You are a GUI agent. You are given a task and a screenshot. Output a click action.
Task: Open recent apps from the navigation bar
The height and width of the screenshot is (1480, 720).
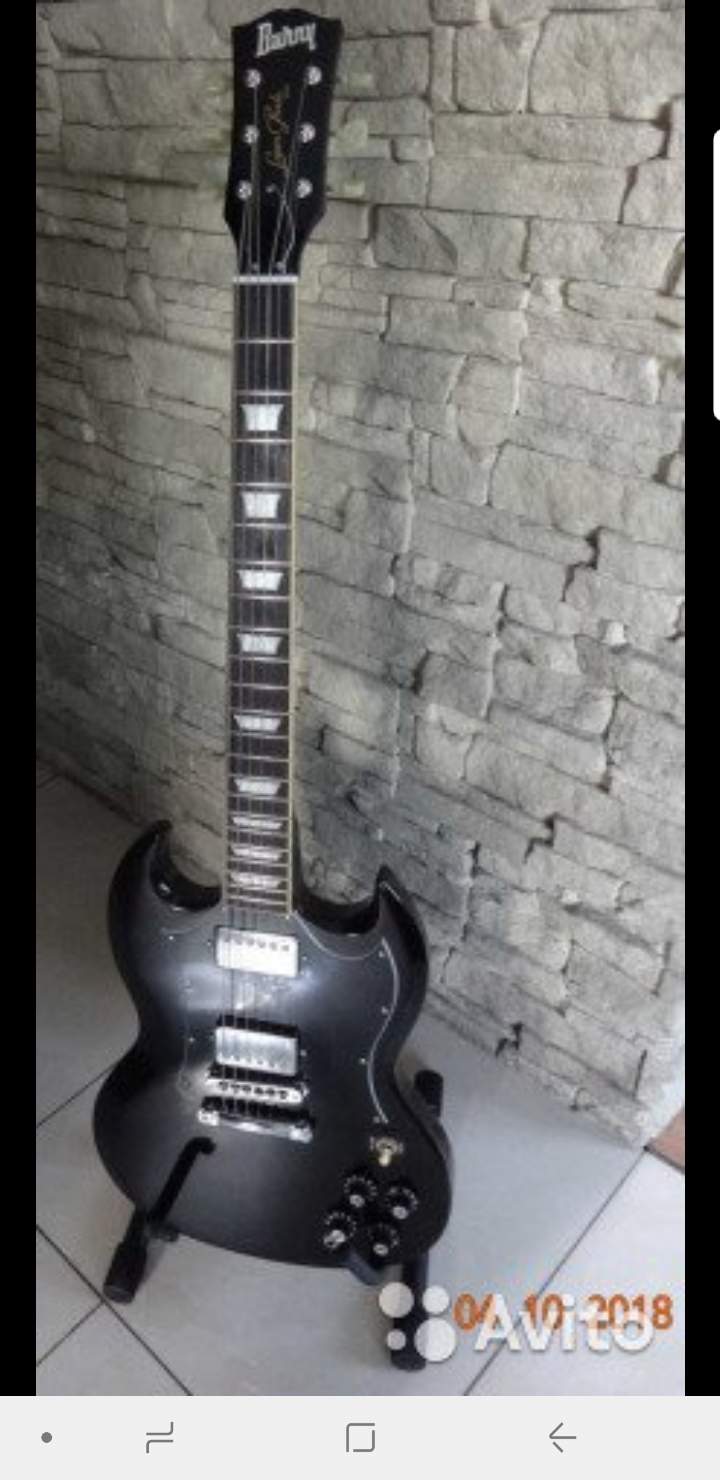coord(159,1438)
